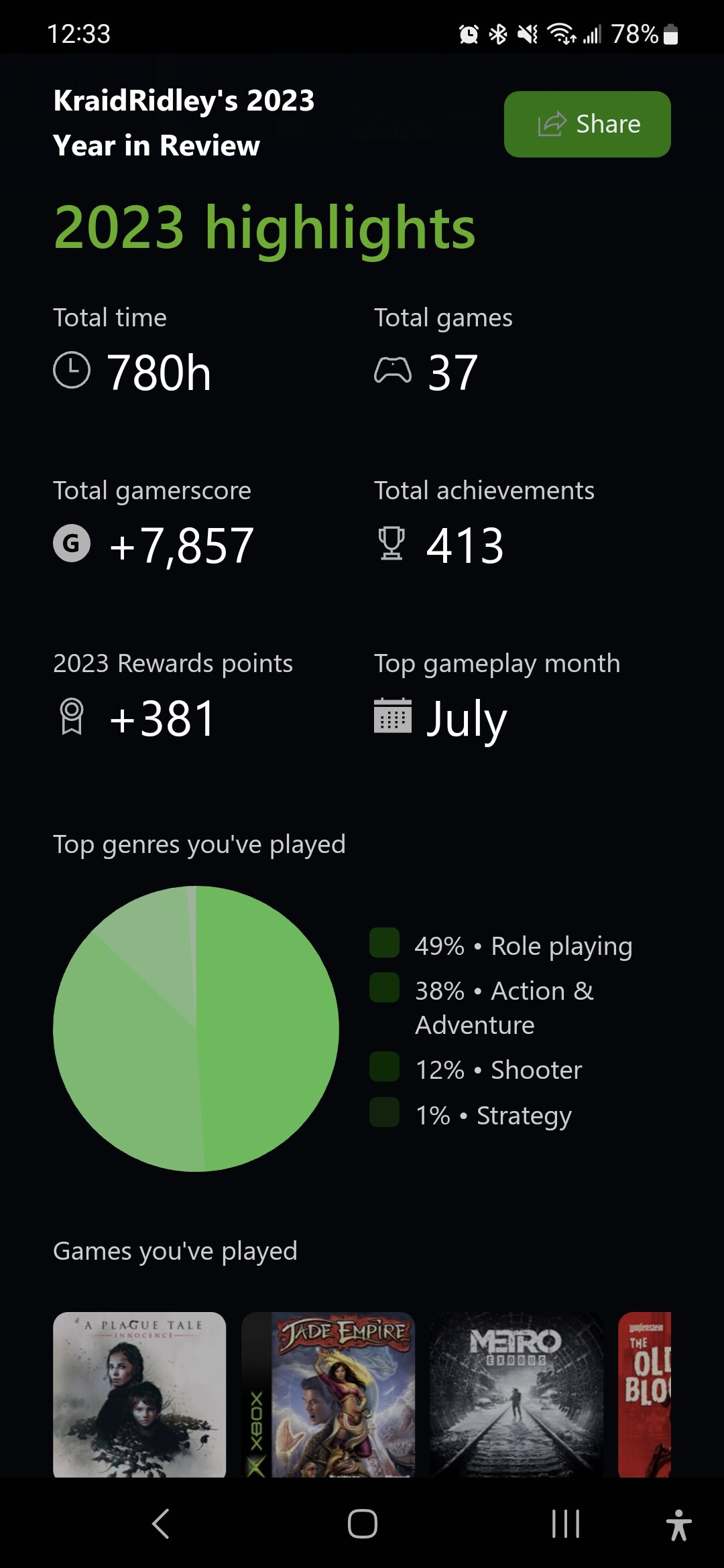Open the Jade Empire game tile
724x1568 pixels.
coord(328,1394)
